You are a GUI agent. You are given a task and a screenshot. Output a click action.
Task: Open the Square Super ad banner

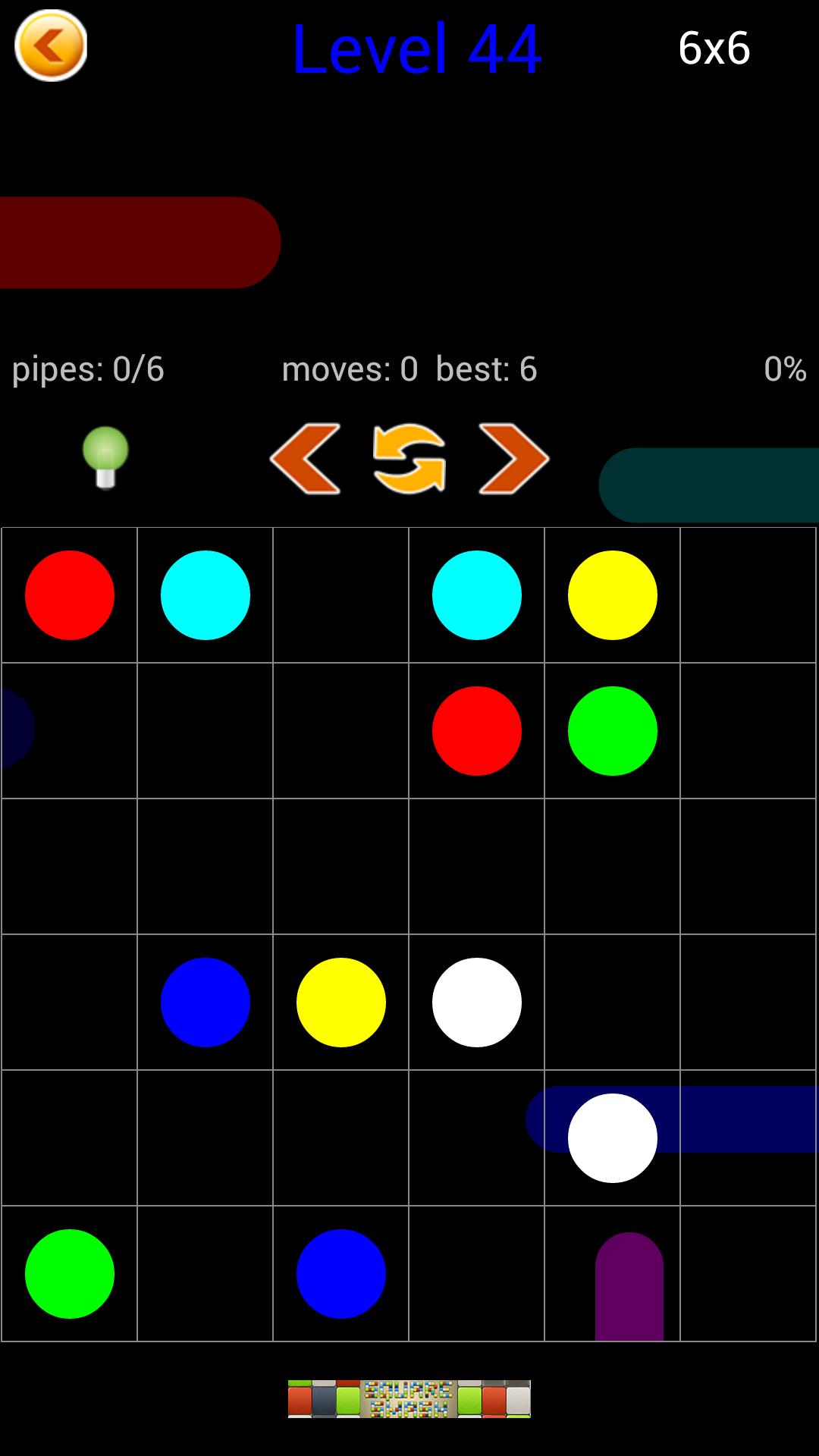pyautogui.click(x=409, y=1399)
